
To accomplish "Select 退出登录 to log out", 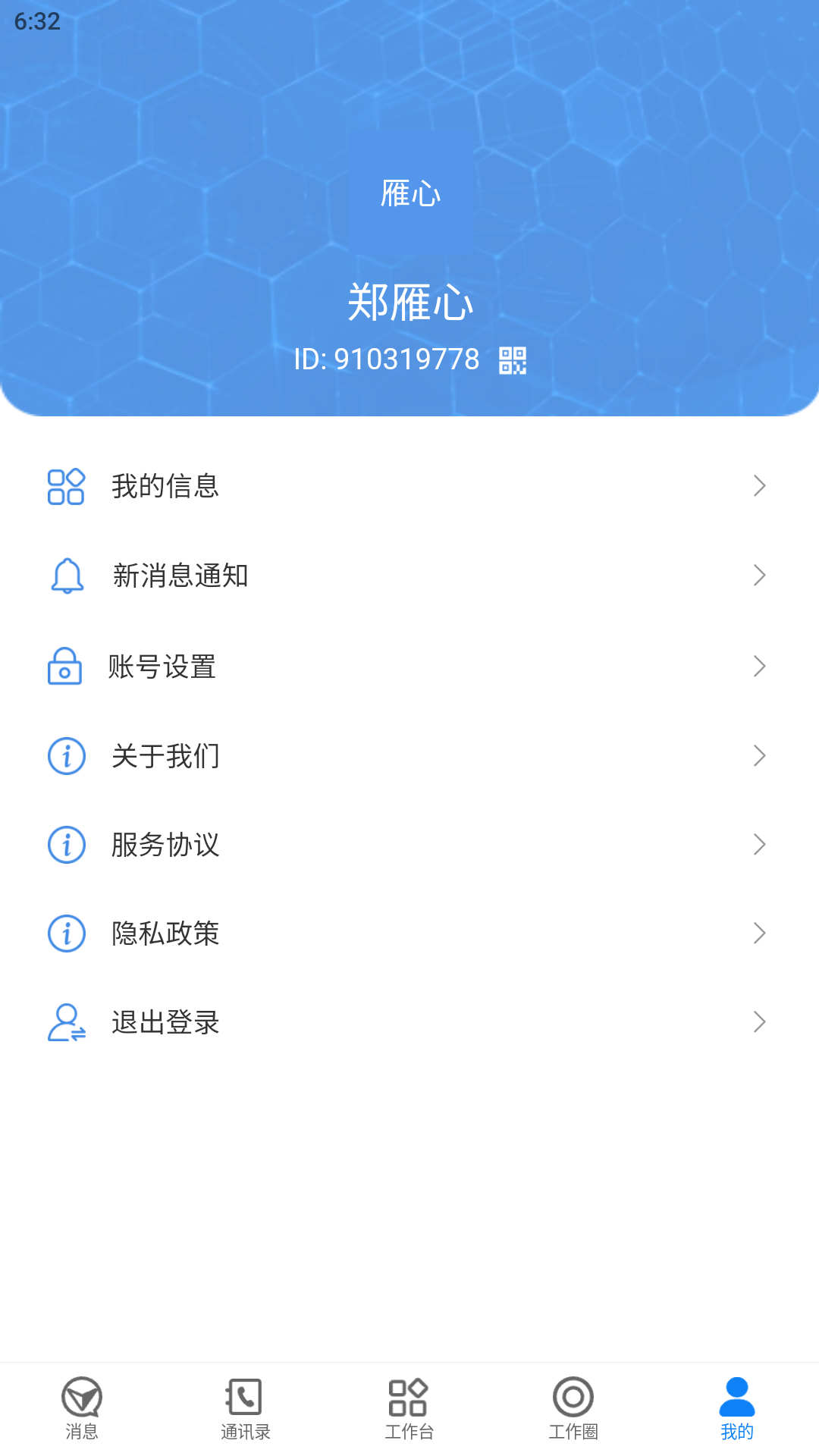I will point(409,1022).
